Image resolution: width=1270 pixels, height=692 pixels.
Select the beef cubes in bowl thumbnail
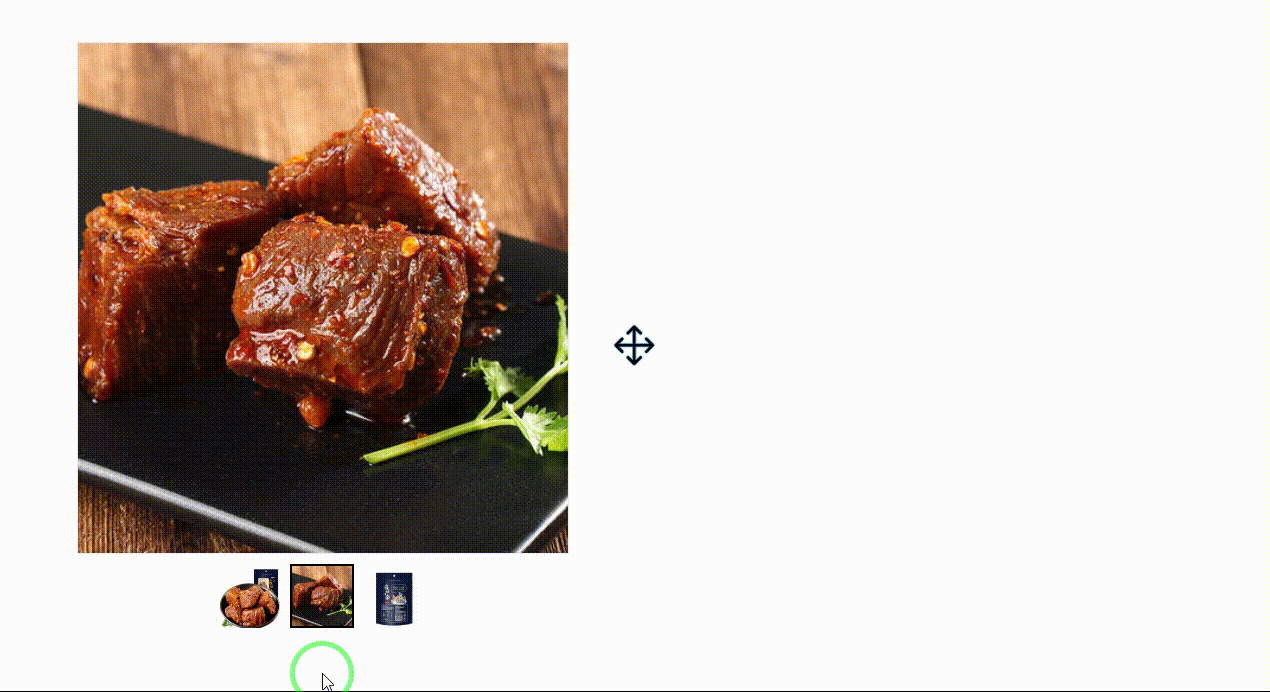(x=249, y=598)
